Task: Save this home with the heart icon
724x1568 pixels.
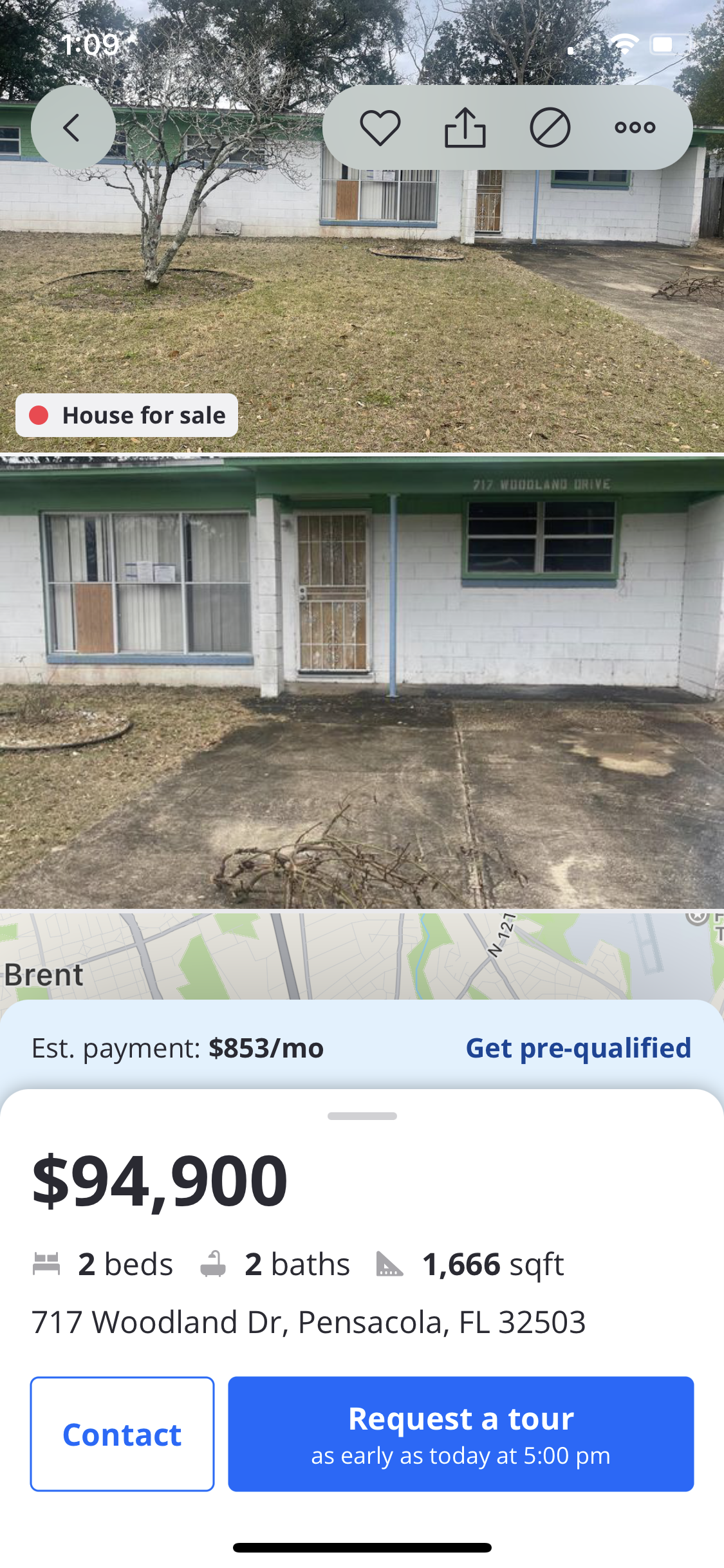Action: [x=380, y=127]
